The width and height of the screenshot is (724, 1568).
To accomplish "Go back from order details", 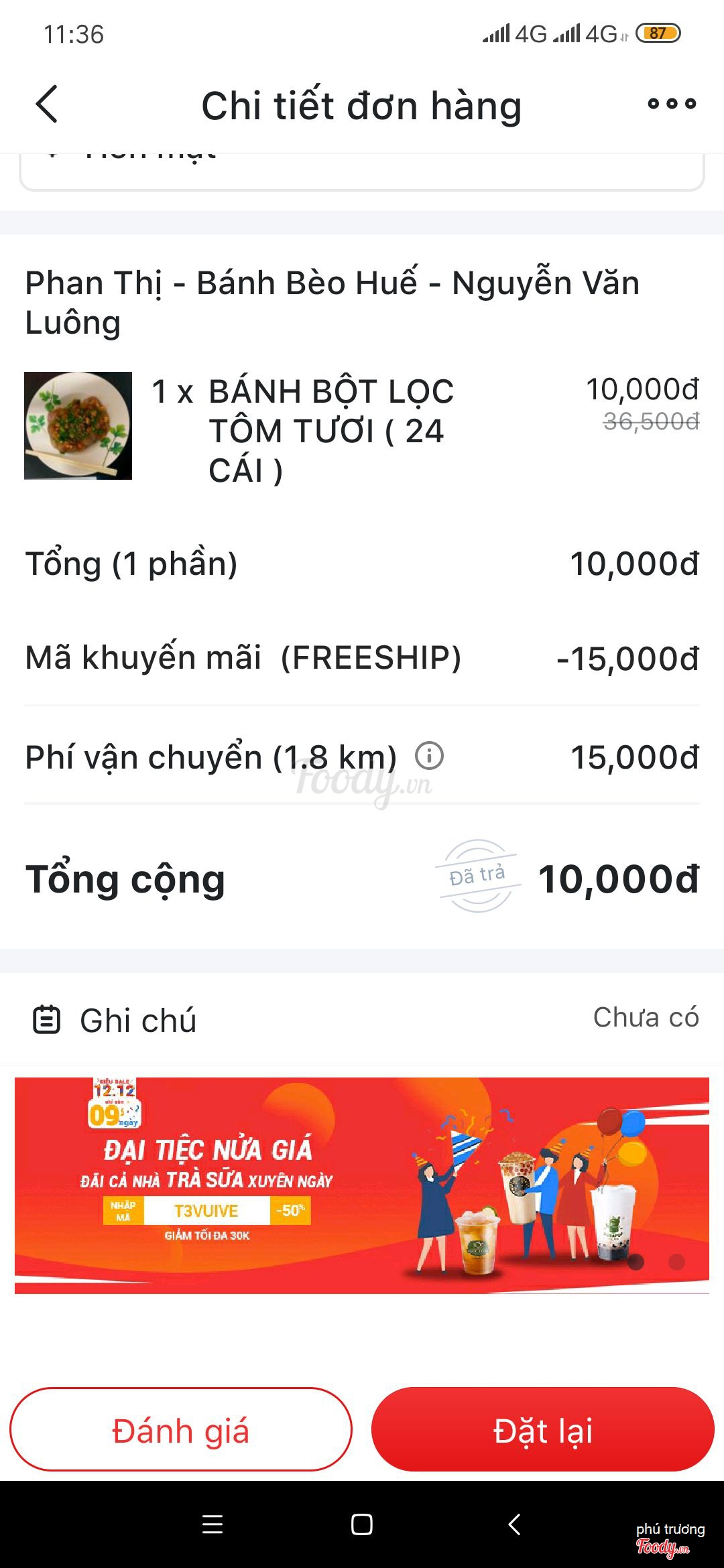I will pyautogui.click(x=47, y=105).
